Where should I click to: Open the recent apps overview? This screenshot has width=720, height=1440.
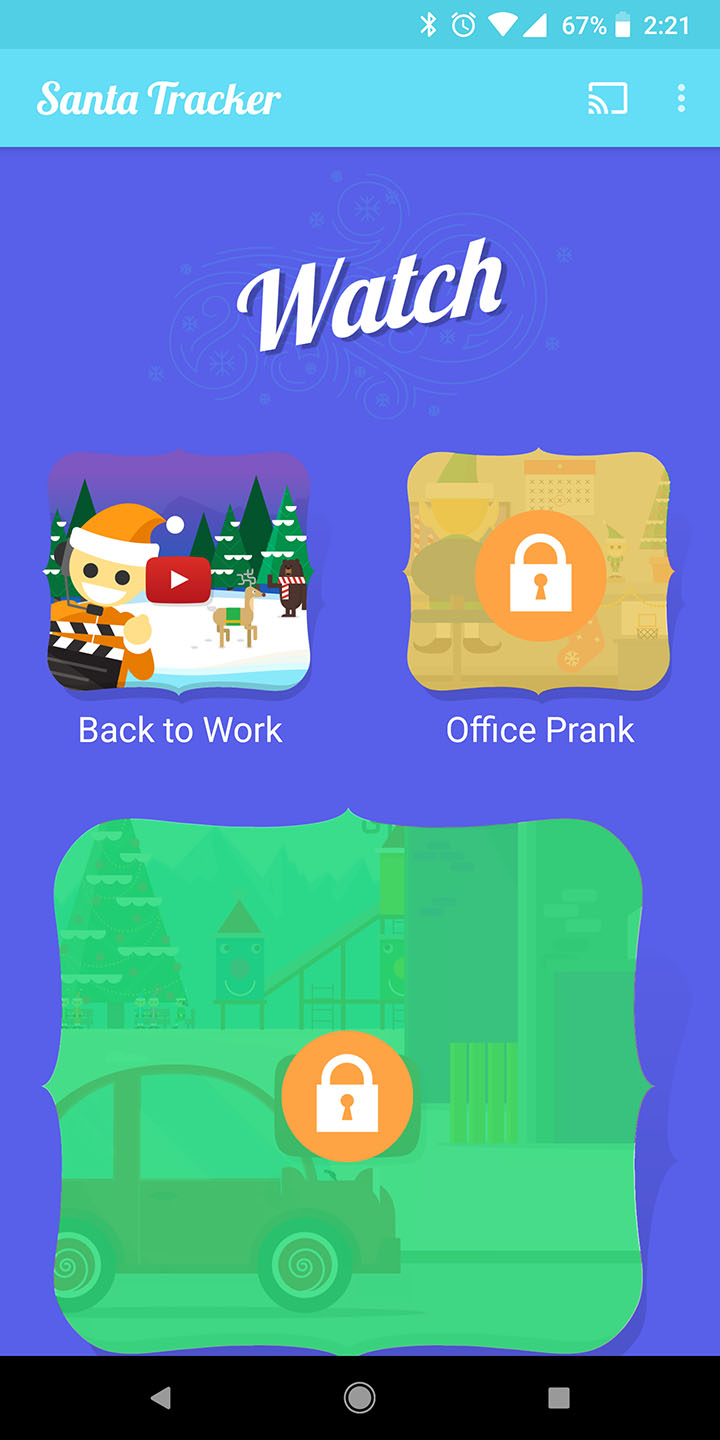point(559,1398)
